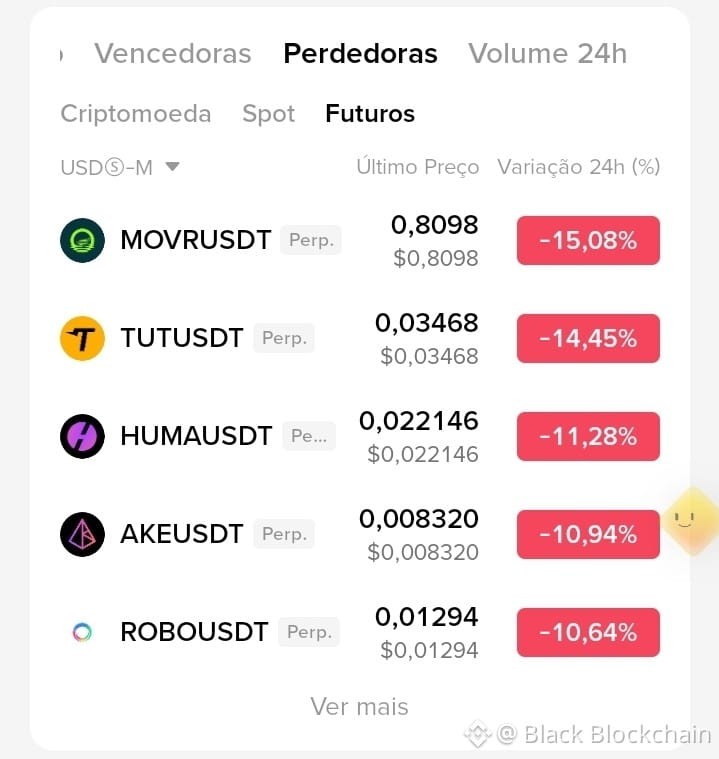Select the Perdedoras tab
The height and width of the screenshot is (759, 719).
pos(360,53)
